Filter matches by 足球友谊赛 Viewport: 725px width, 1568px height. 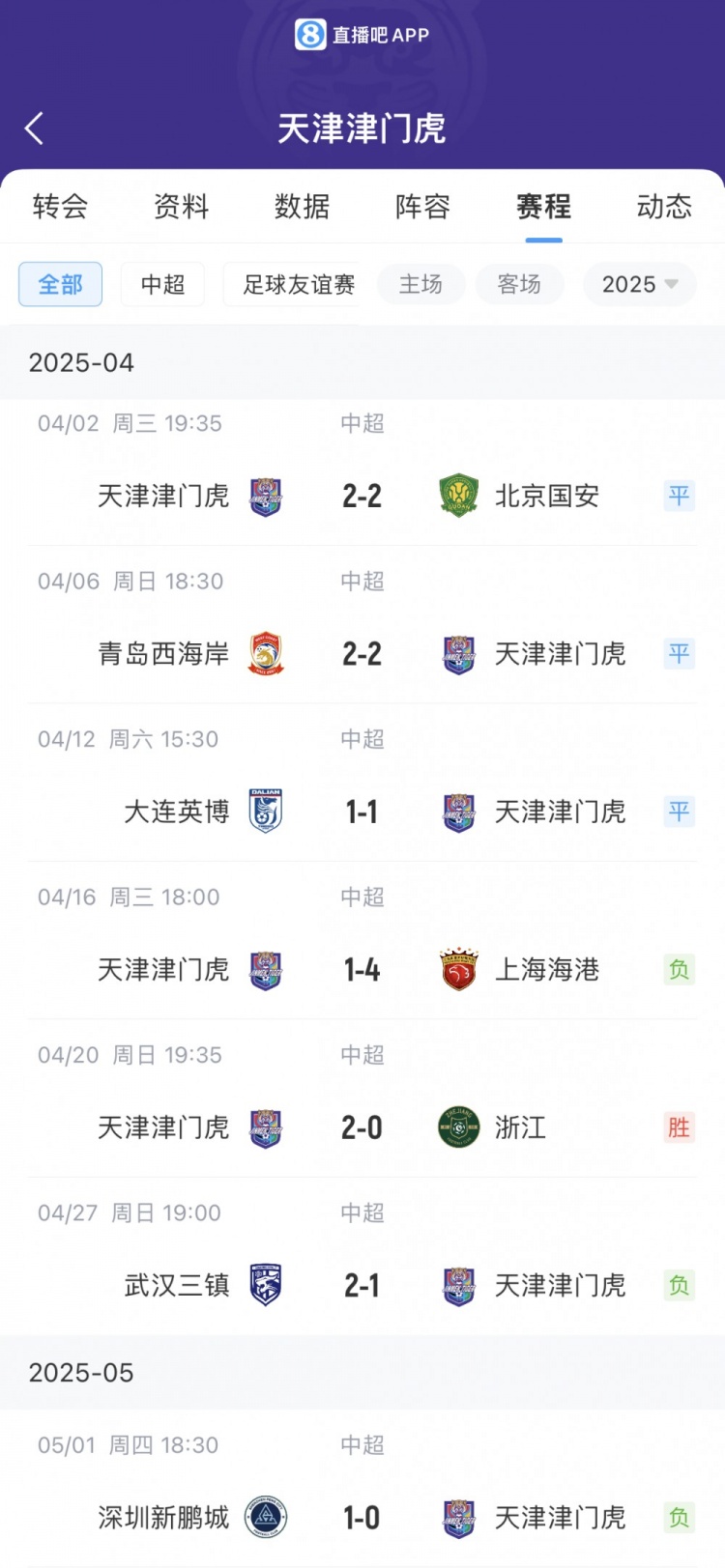click(x=295, y=285)
